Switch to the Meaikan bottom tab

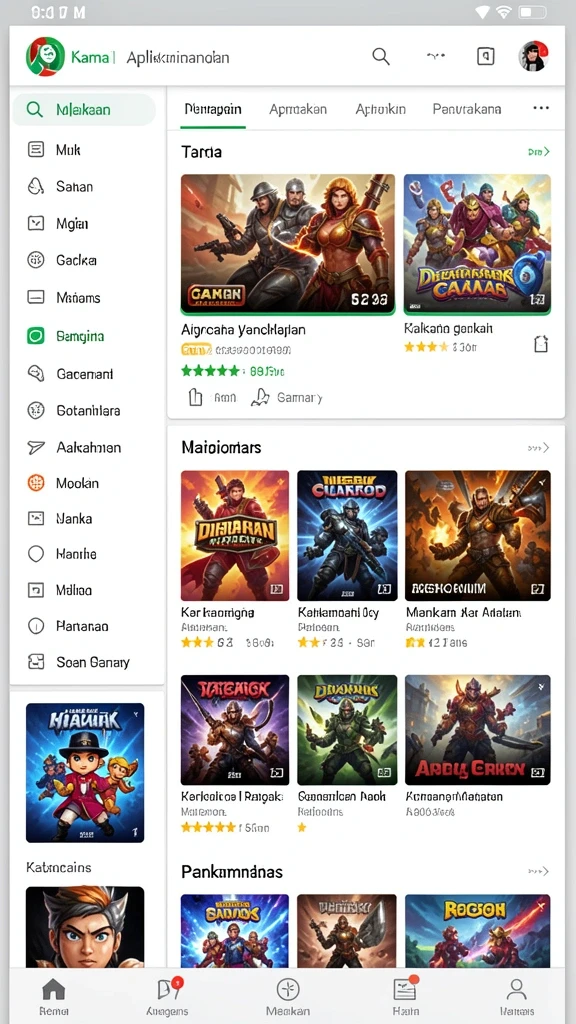tap(288, 997)
